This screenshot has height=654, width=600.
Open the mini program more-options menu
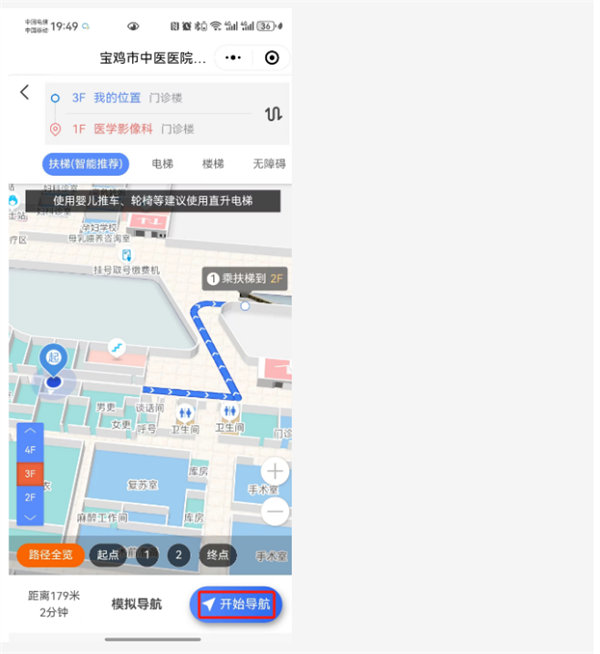tap(233, 58)
